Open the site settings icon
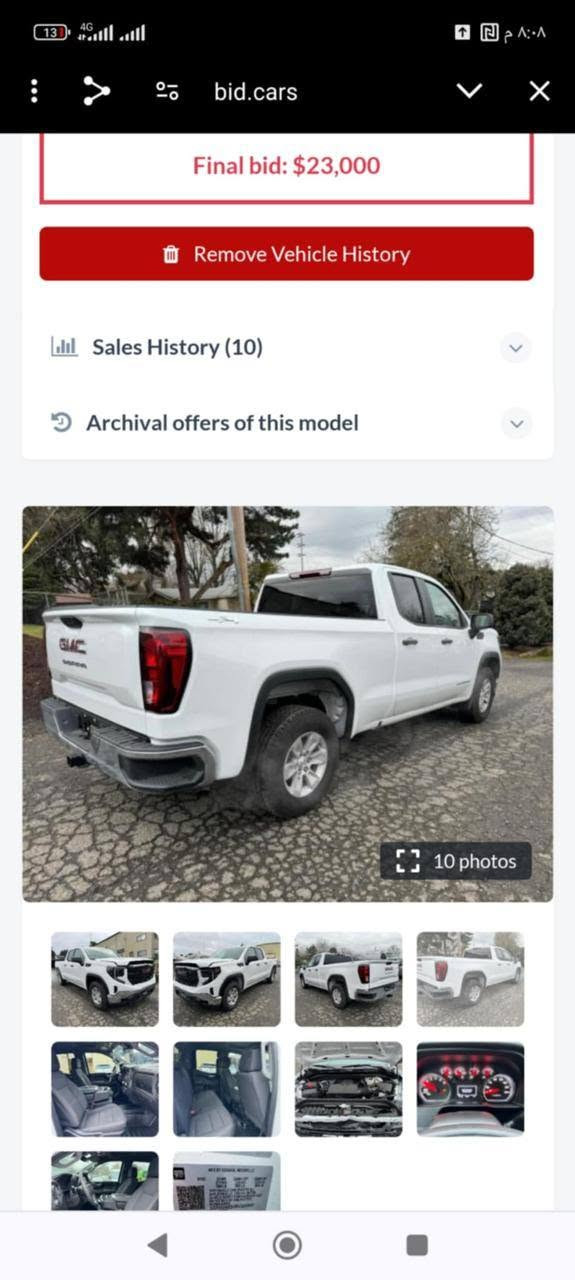Image resolution: width=575 pixels, height=1280 pixels. pos(167,91)
